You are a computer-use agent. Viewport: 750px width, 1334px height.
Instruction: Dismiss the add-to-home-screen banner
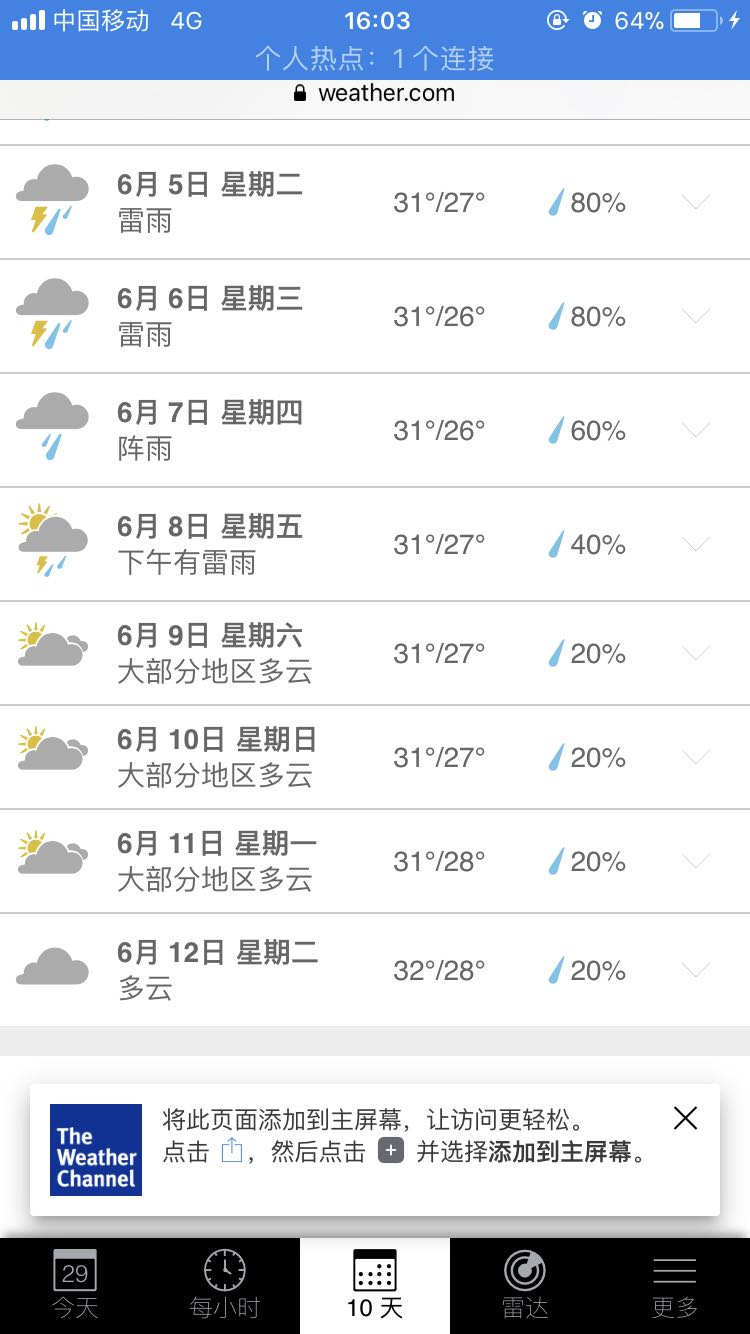pyautogui.click(x=685, y=1118)
